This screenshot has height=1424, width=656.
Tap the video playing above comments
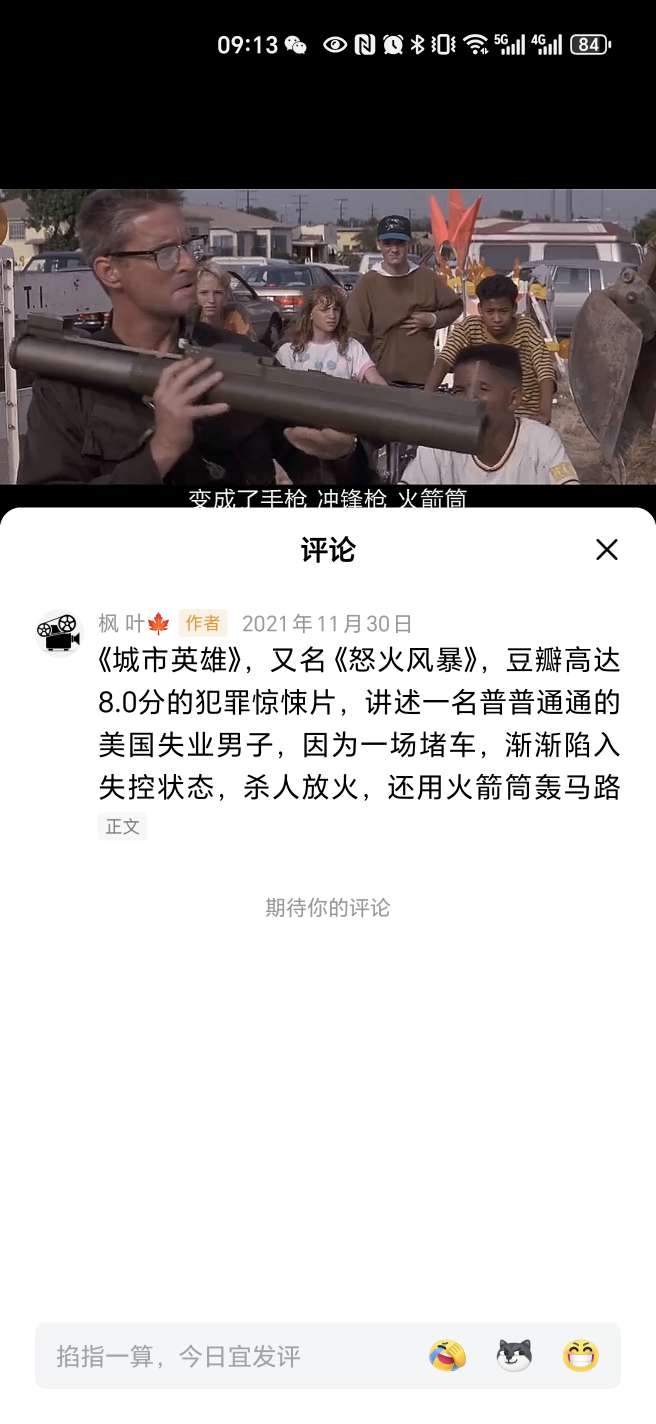(x=328, y=348)
